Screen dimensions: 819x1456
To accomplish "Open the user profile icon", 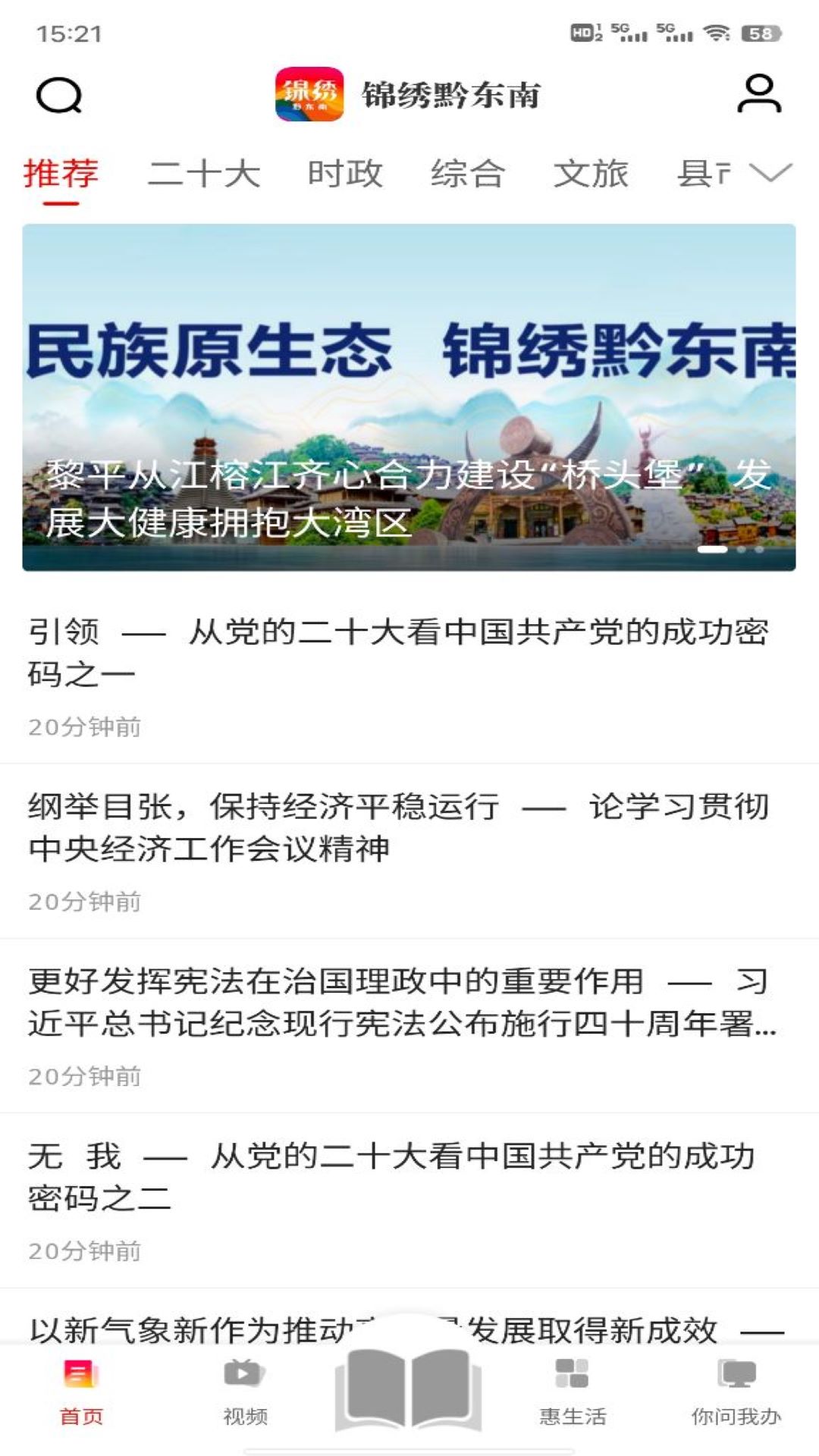I will (759, 94).
